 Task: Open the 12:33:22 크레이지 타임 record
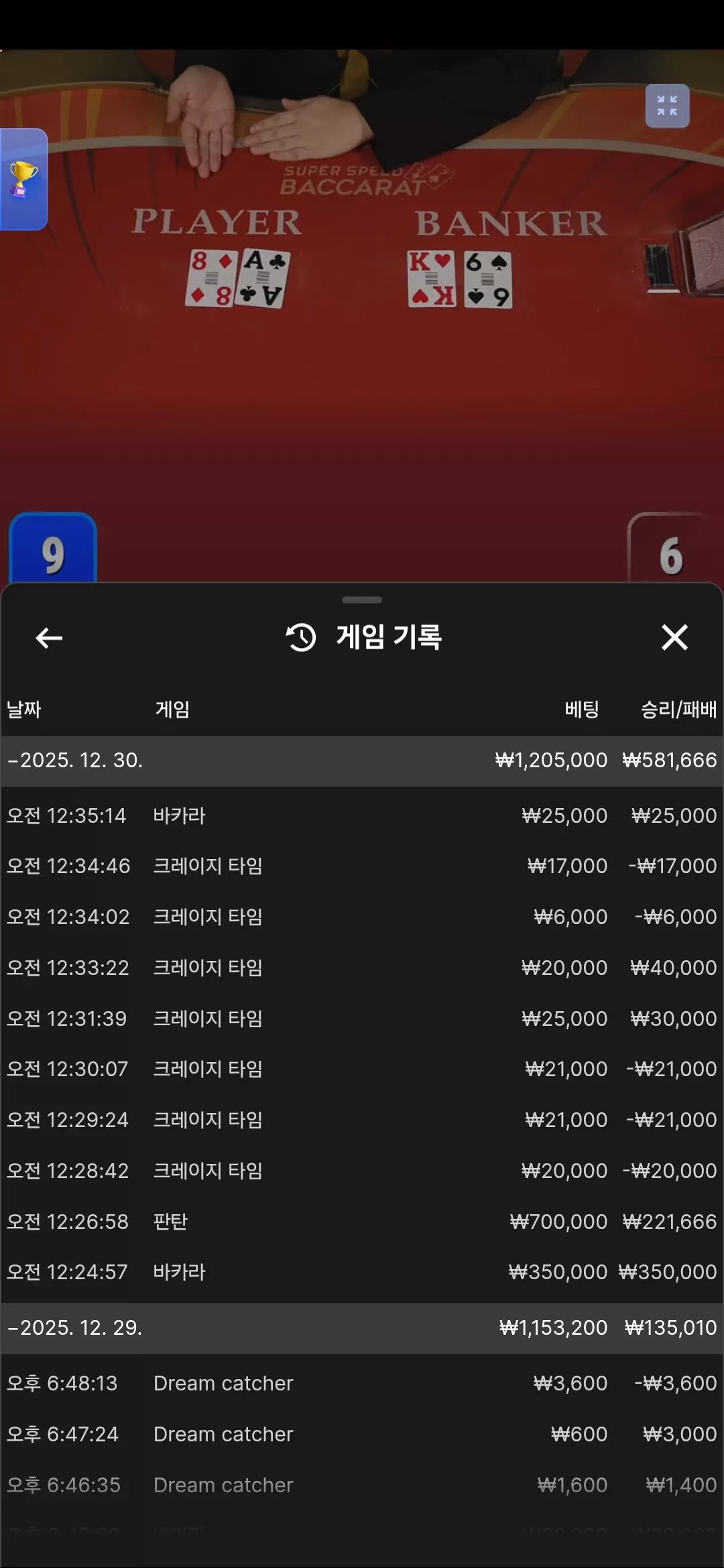click(x=362, y=968)
